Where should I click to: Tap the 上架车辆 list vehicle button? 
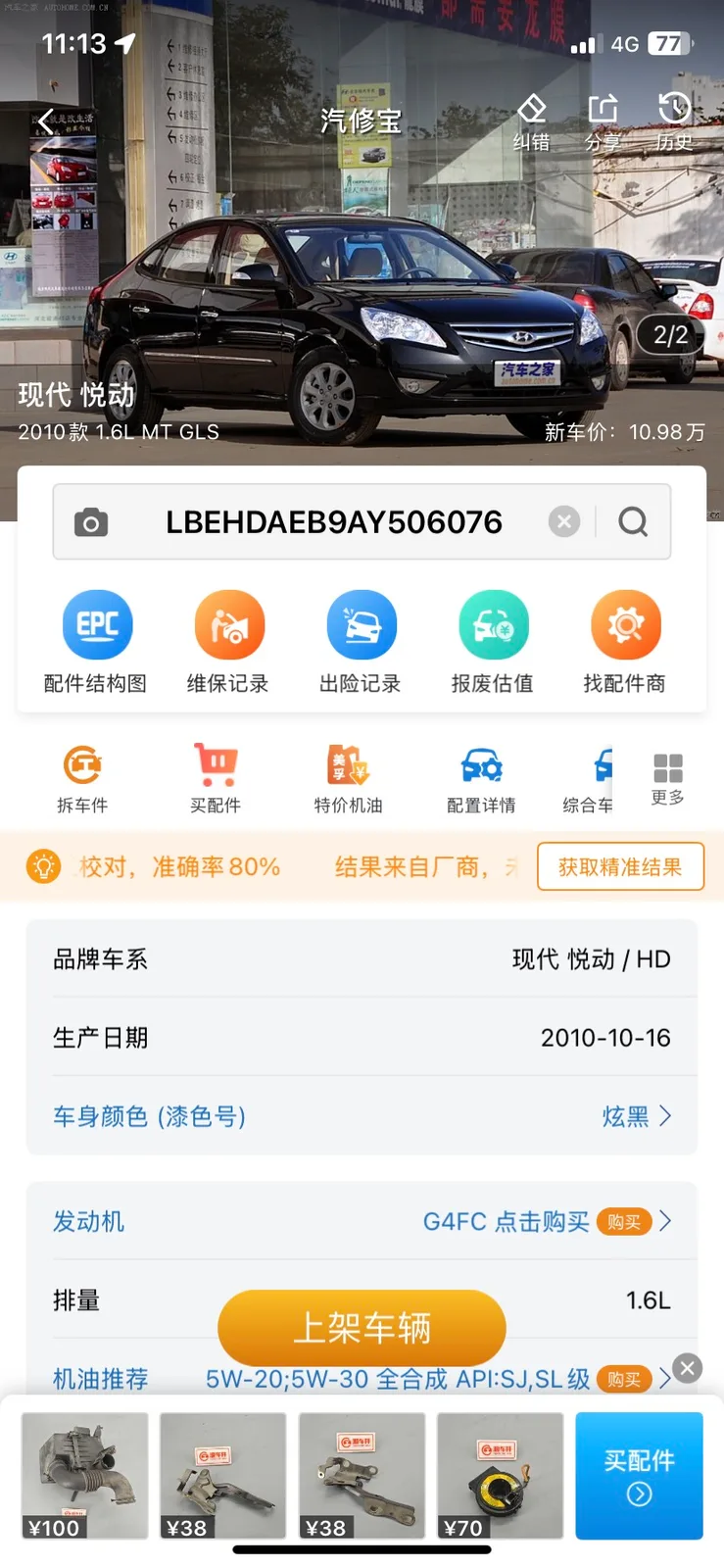click(362, 1328)
